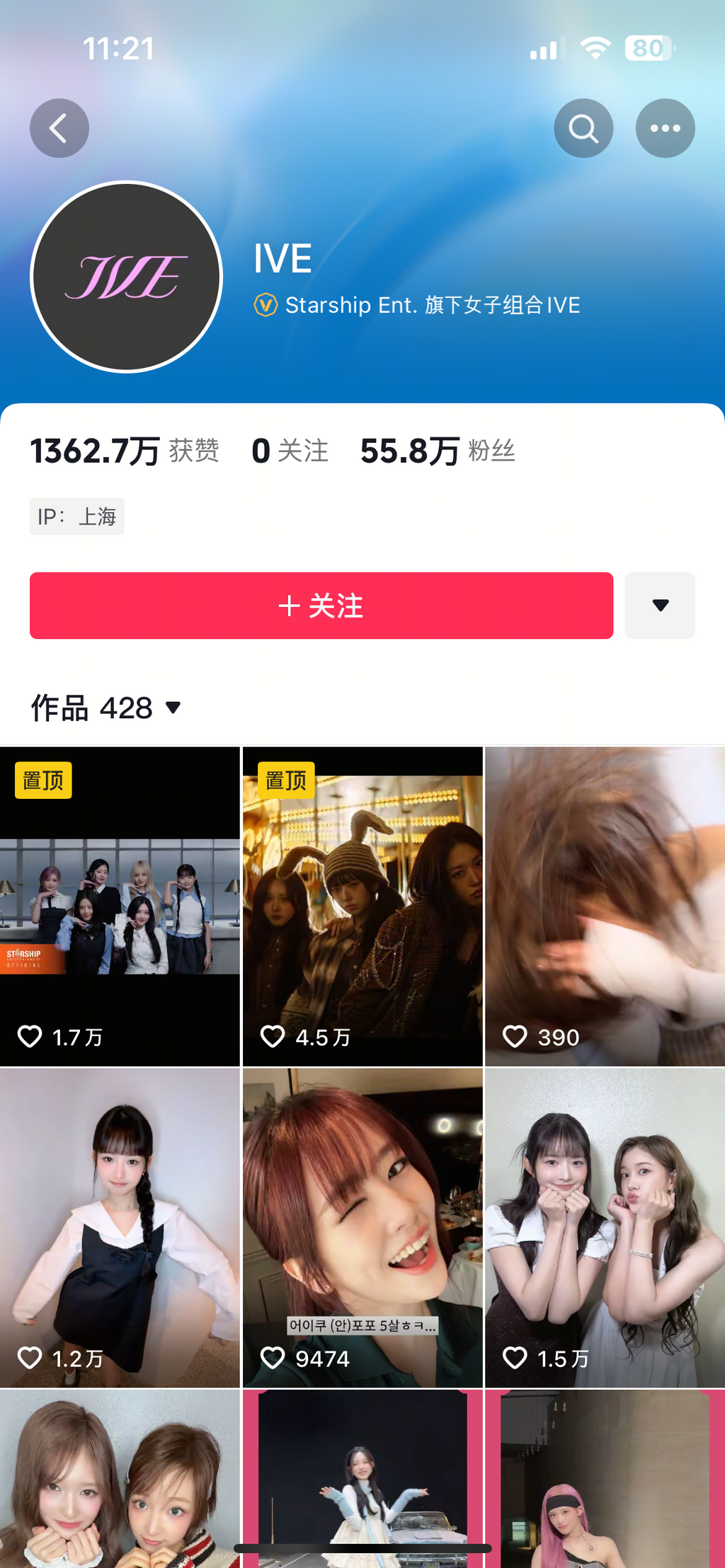Open the video with 1.2万 likes
Image resolution: width=725 pixels, height=1568 pixels.
point(120,1228)
